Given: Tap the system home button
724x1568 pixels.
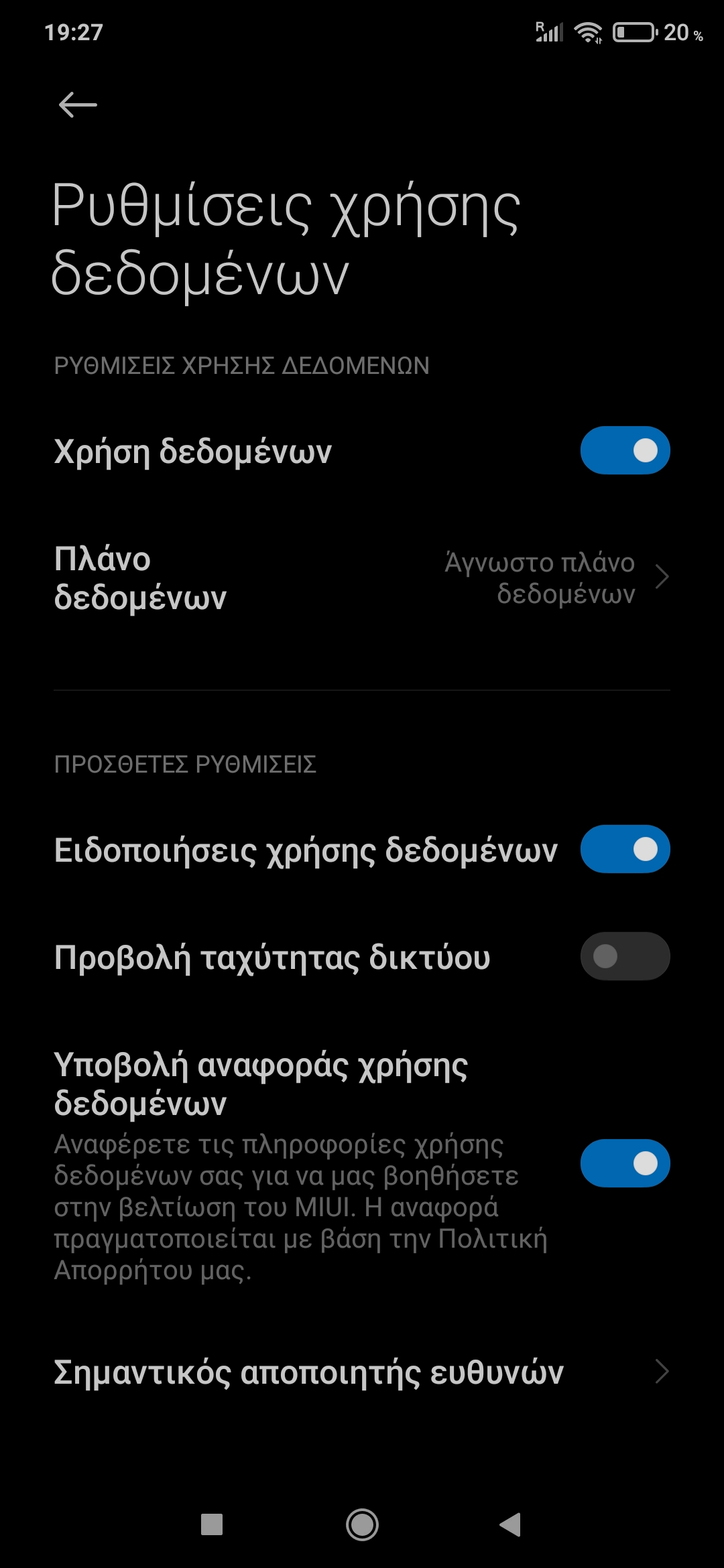Looking at the screenshot, I should (362, 1525).
